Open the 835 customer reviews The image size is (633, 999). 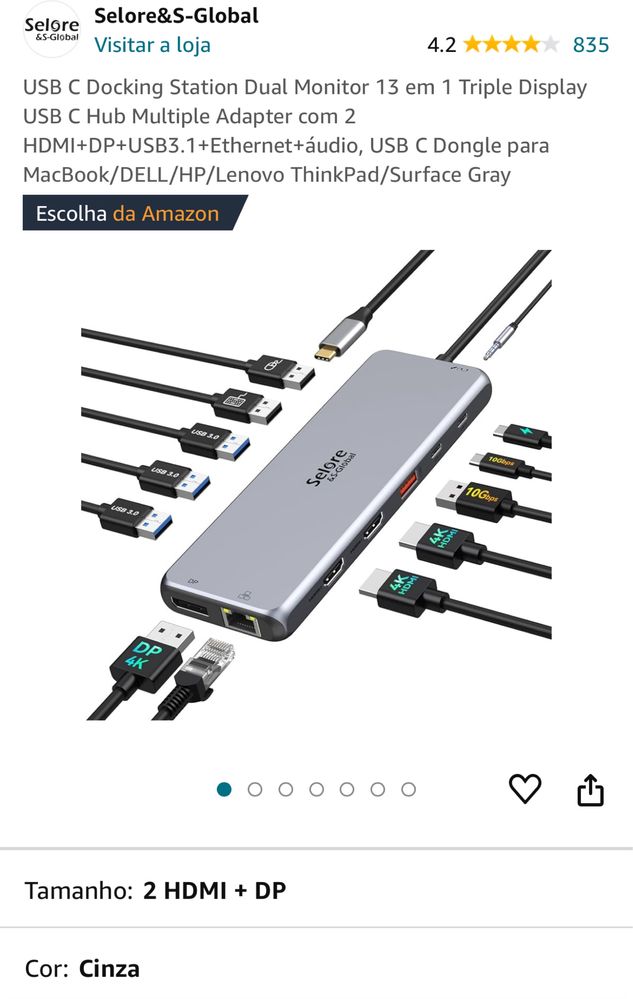(590, 45)
